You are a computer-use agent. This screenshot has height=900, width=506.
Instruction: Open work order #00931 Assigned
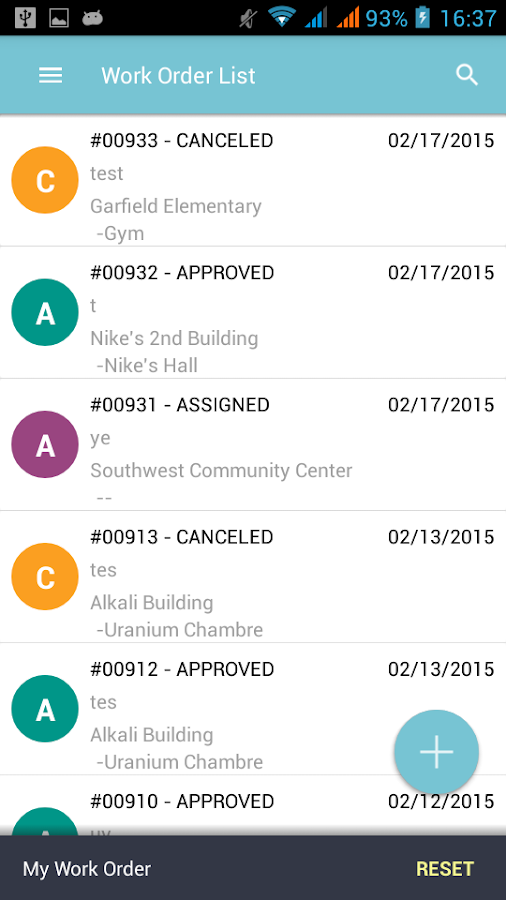point(253,444)
